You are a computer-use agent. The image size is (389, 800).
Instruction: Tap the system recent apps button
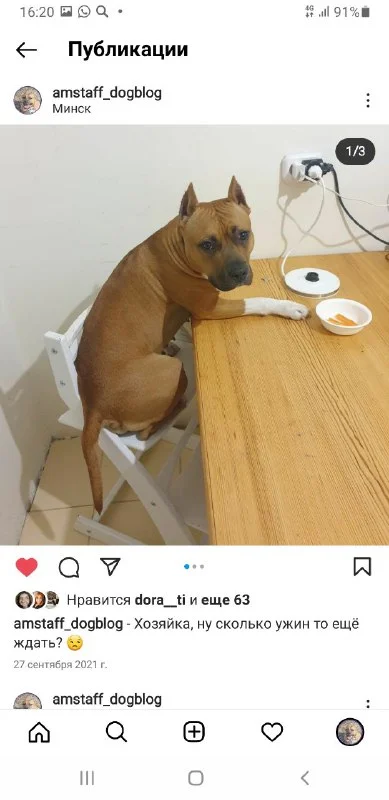click(x=87, y=778)
